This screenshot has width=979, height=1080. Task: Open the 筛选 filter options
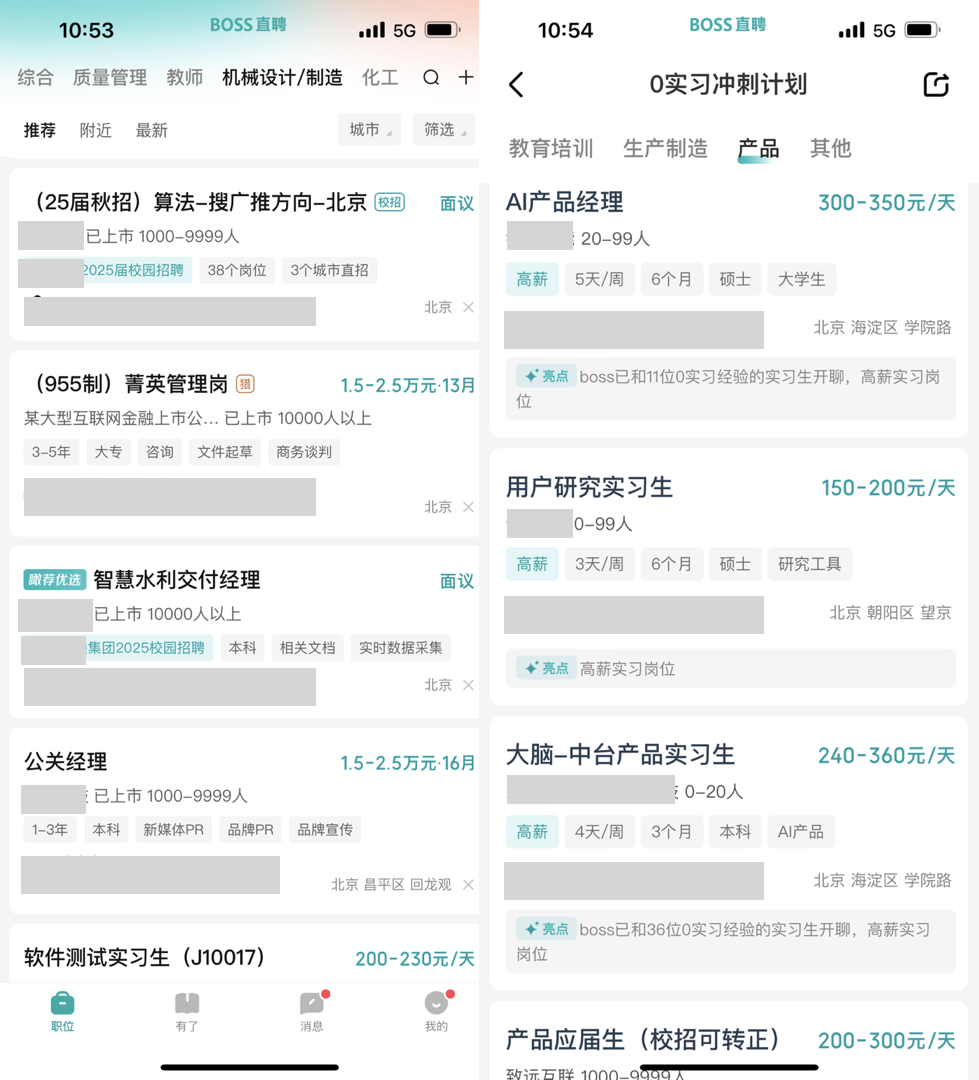(x=443, y=130)
